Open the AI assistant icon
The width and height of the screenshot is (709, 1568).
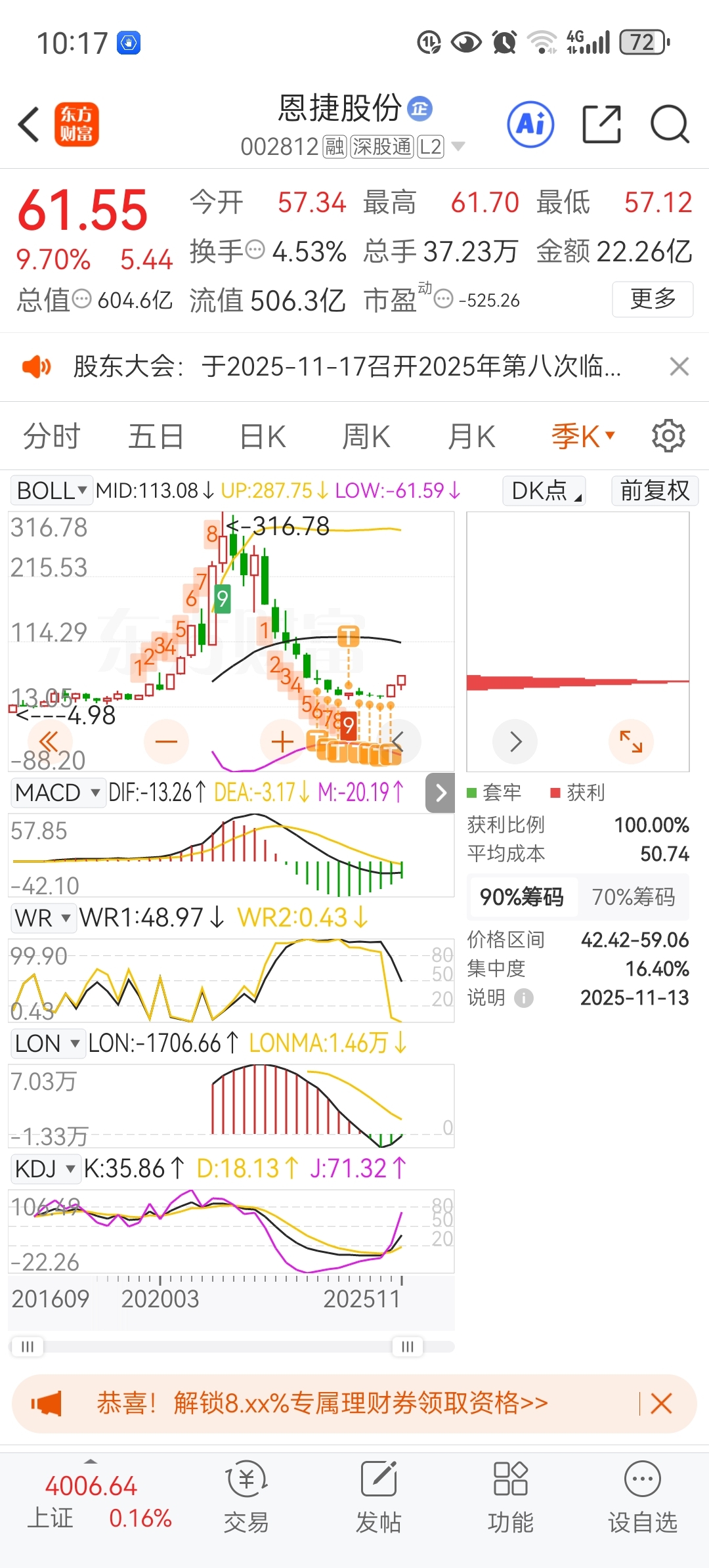530,124
